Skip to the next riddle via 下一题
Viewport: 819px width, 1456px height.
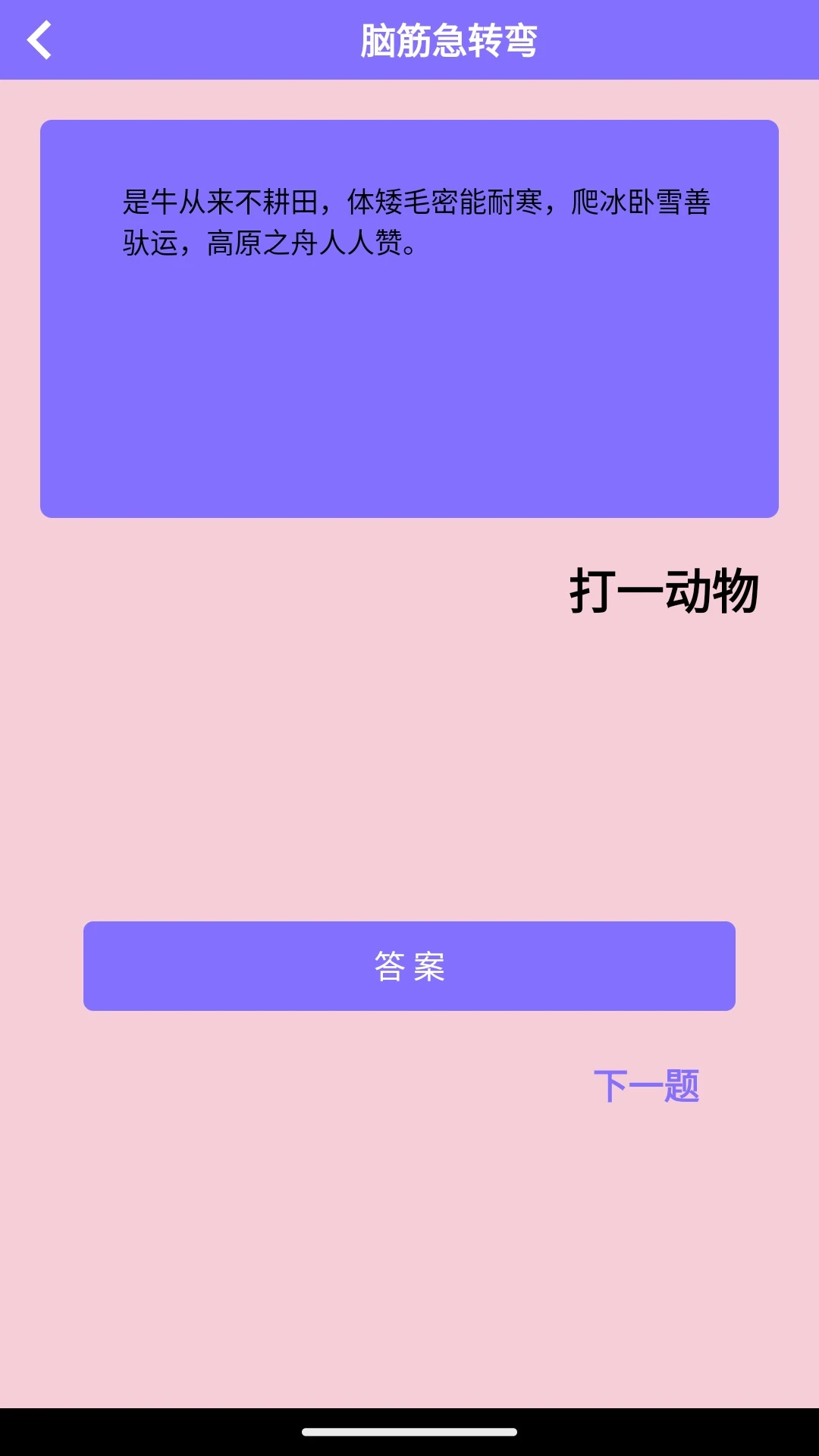[x=646, y=1086]
